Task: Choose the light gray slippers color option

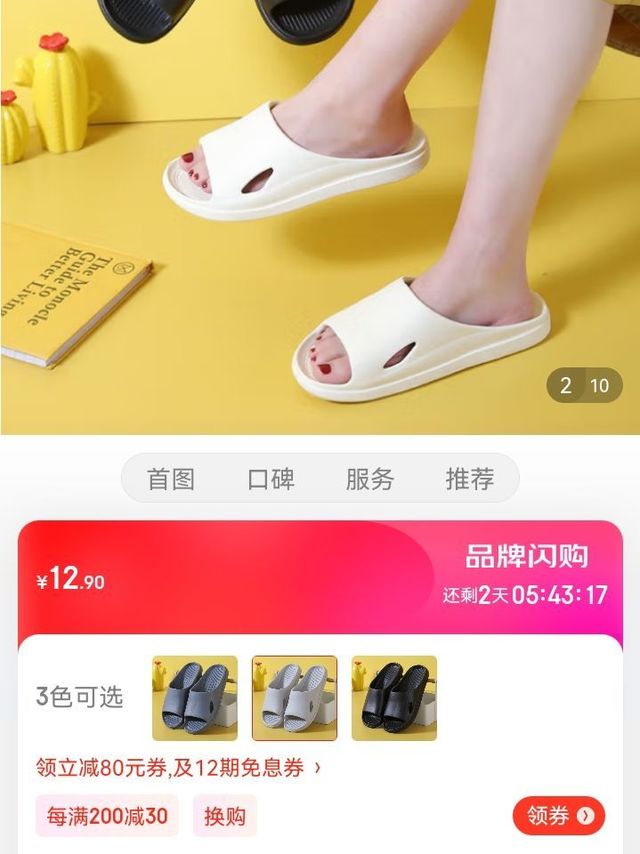Action: [294, 698]
